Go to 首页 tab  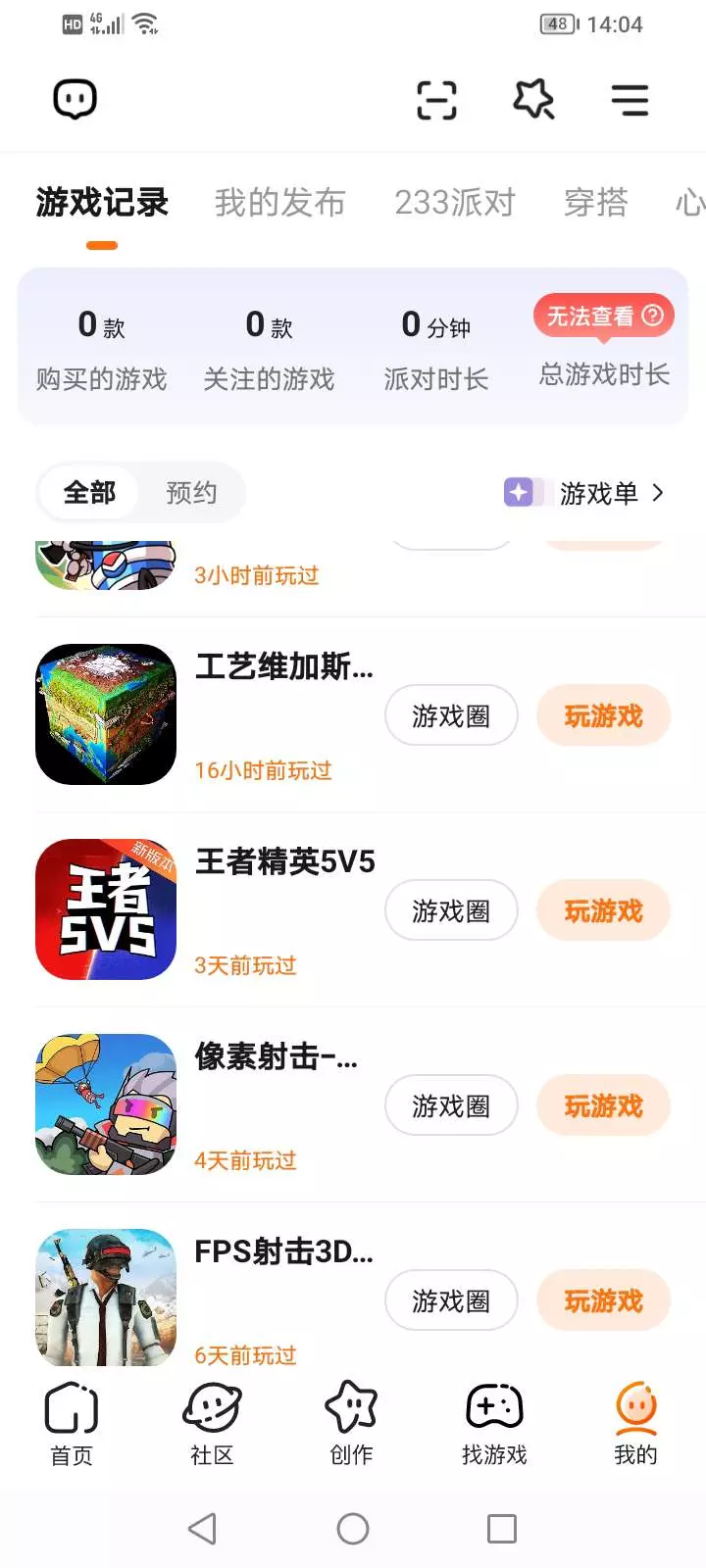coord(72,1423)
